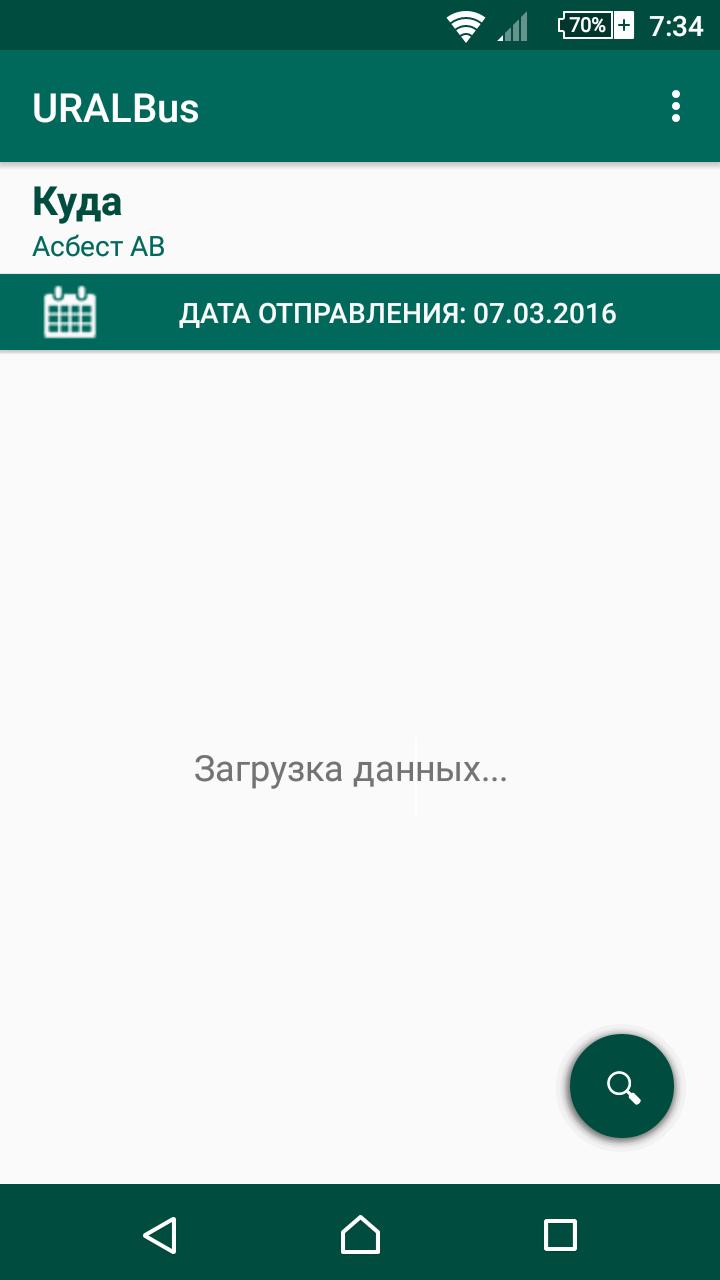Screen dimensions: 720x1280
Task: Tap the search floating button
Action: click(621, 1086)
